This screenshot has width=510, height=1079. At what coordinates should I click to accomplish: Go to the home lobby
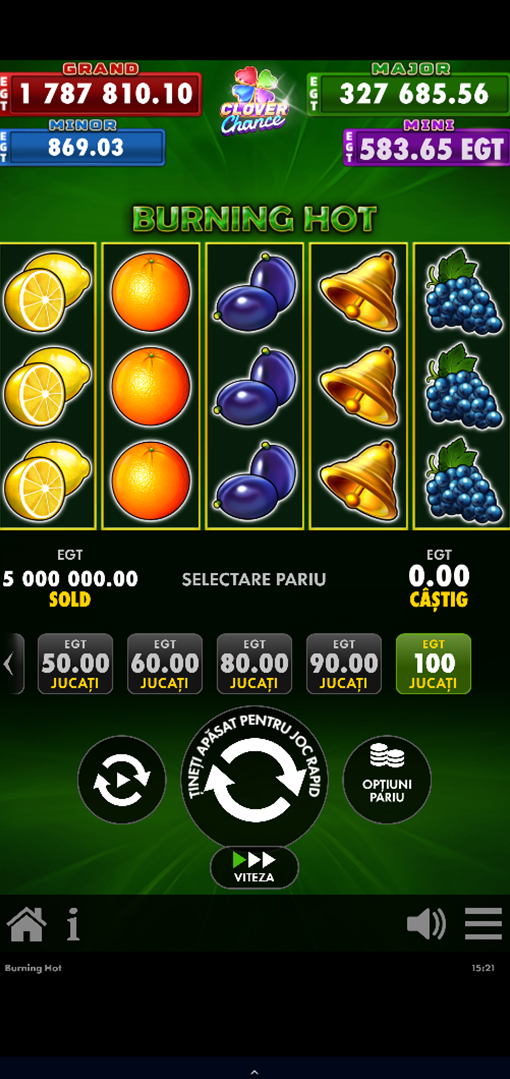click(26, 923)
